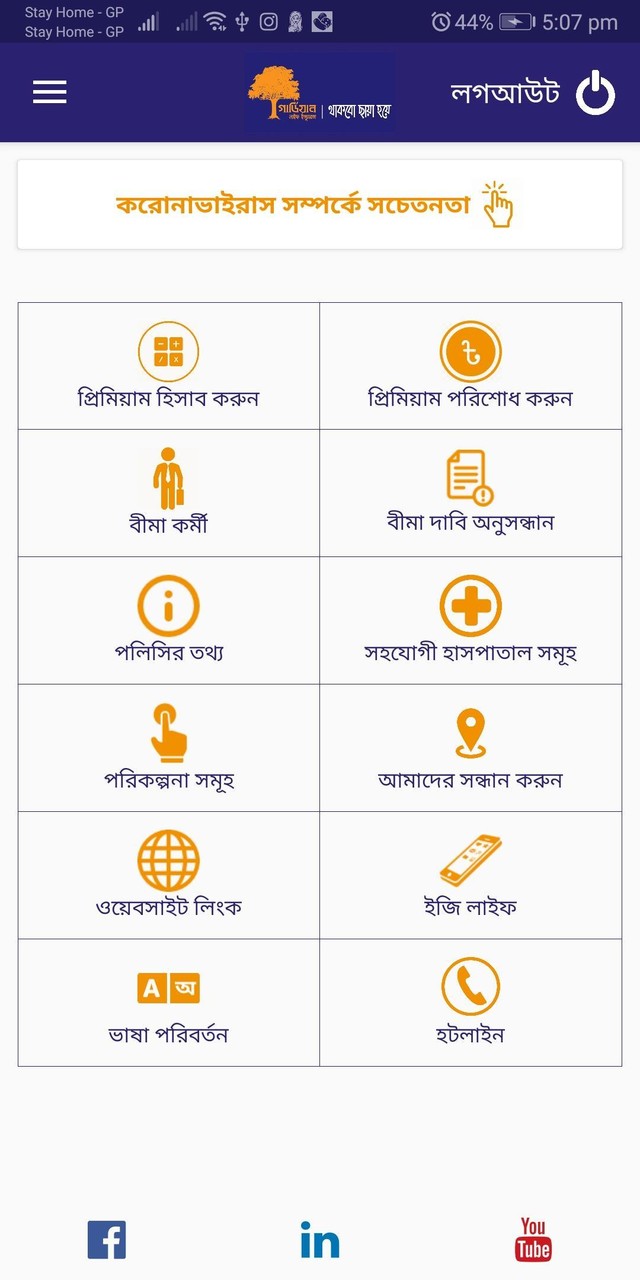
Task: Select প্রিমিয়াম পরিশোধ করুন
Action: (x=470, y=366)
